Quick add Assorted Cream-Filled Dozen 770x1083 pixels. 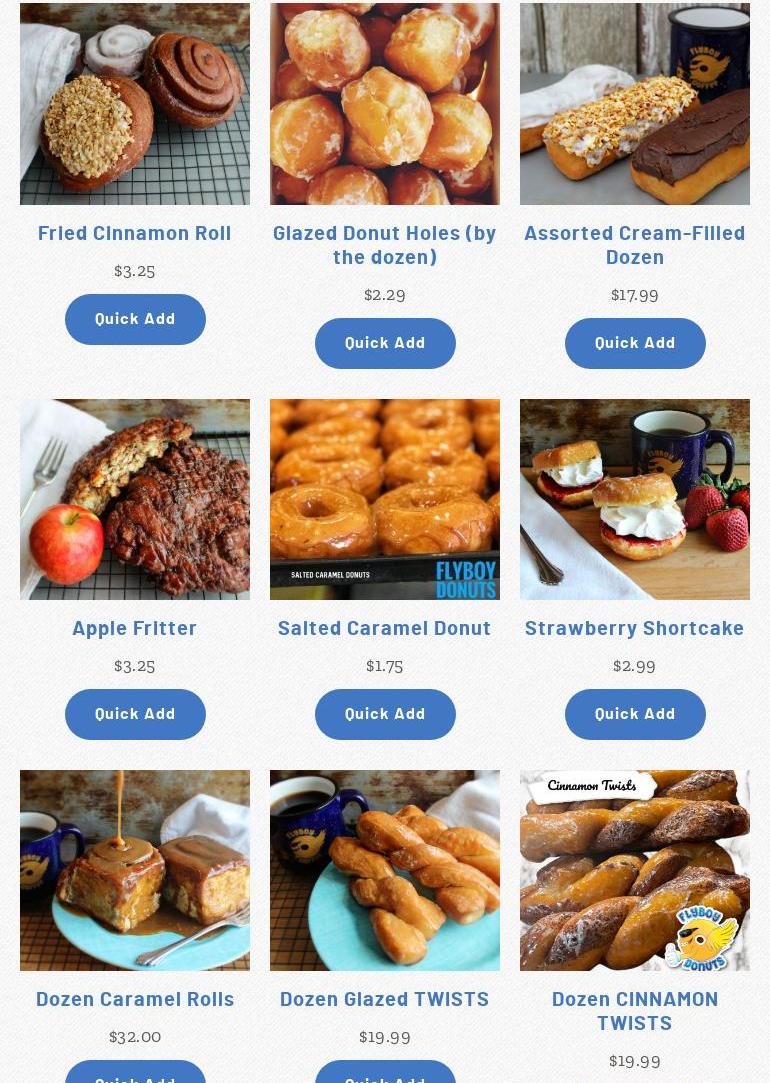[x=635, y=343]
